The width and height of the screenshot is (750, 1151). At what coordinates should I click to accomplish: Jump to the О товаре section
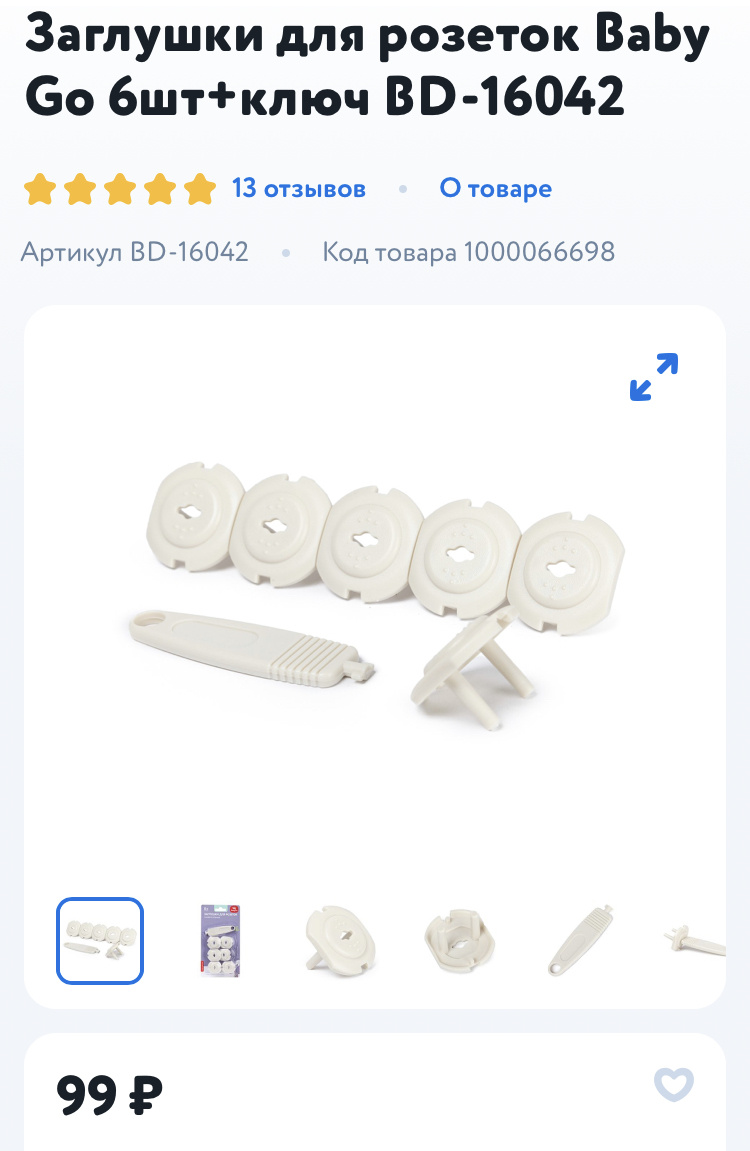495,189
